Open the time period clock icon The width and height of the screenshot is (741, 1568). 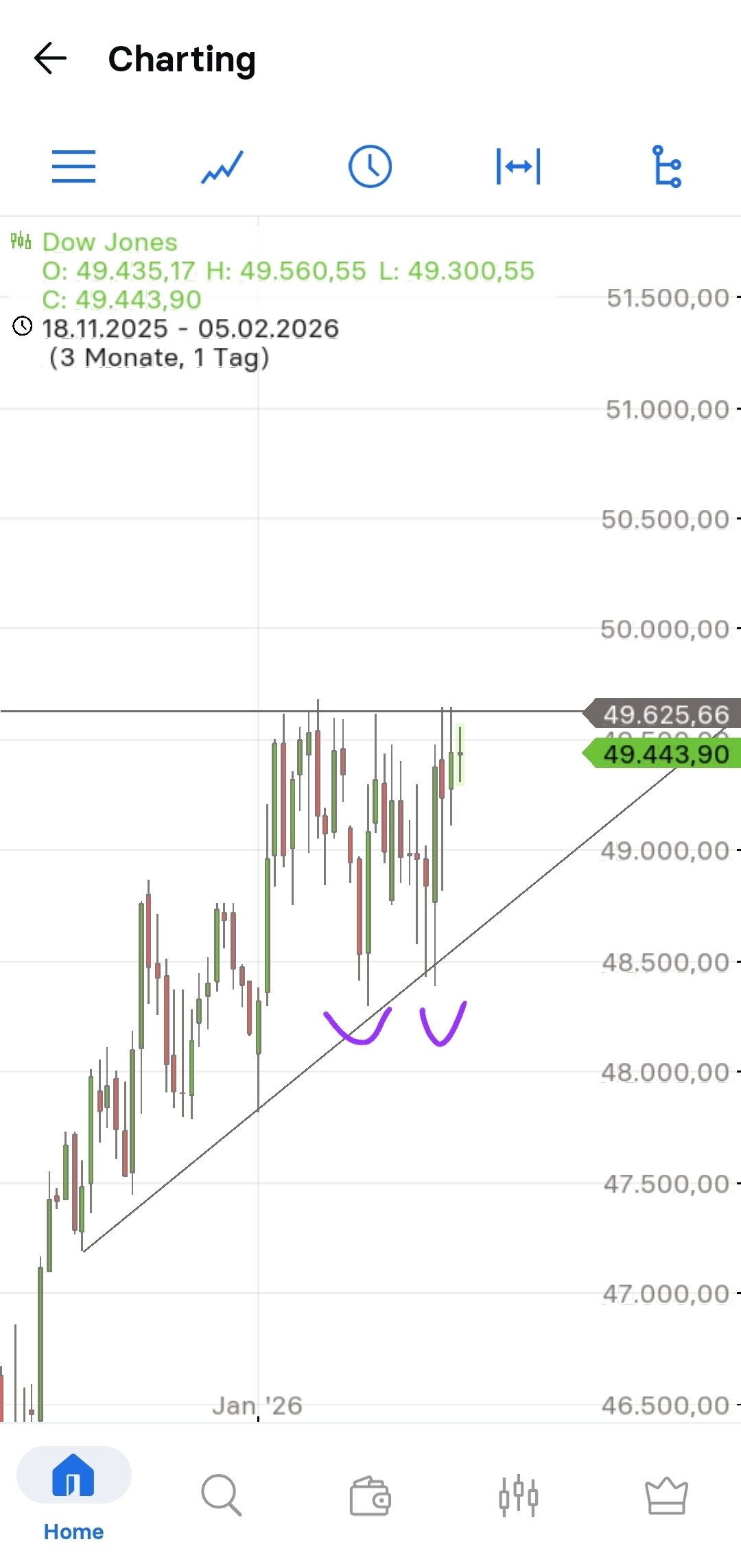(x=370, y=167)
